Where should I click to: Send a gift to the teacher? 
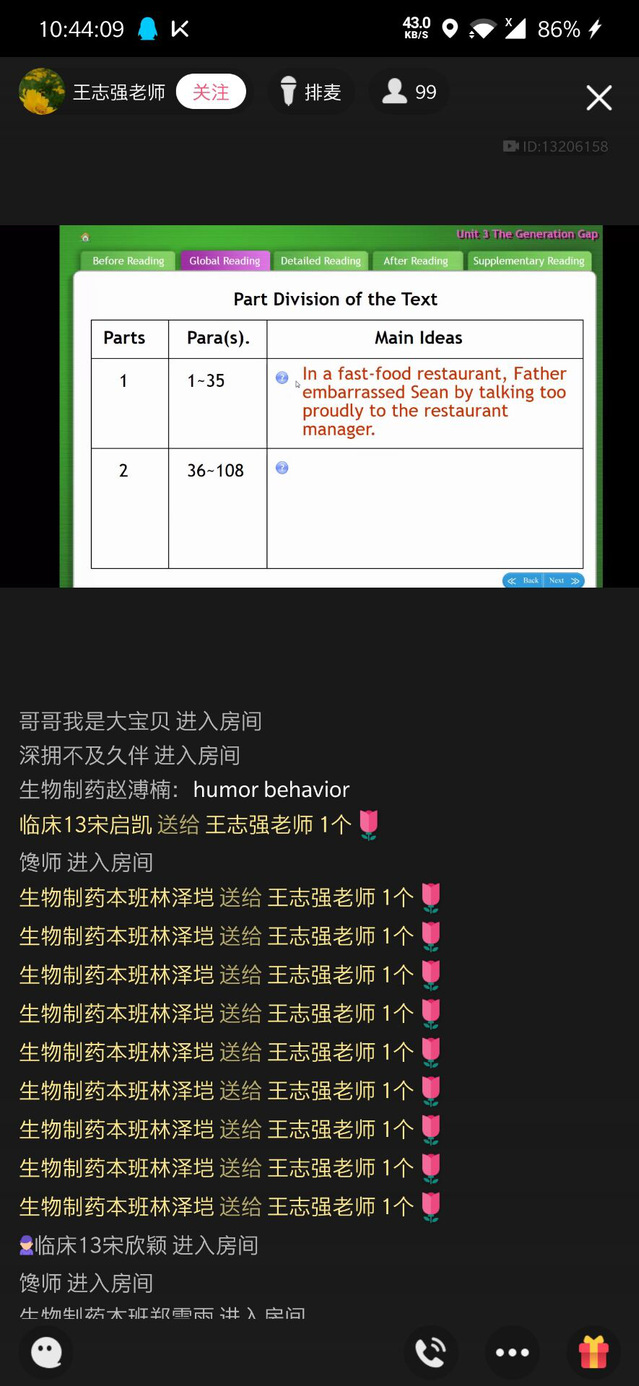(593, 1352)
